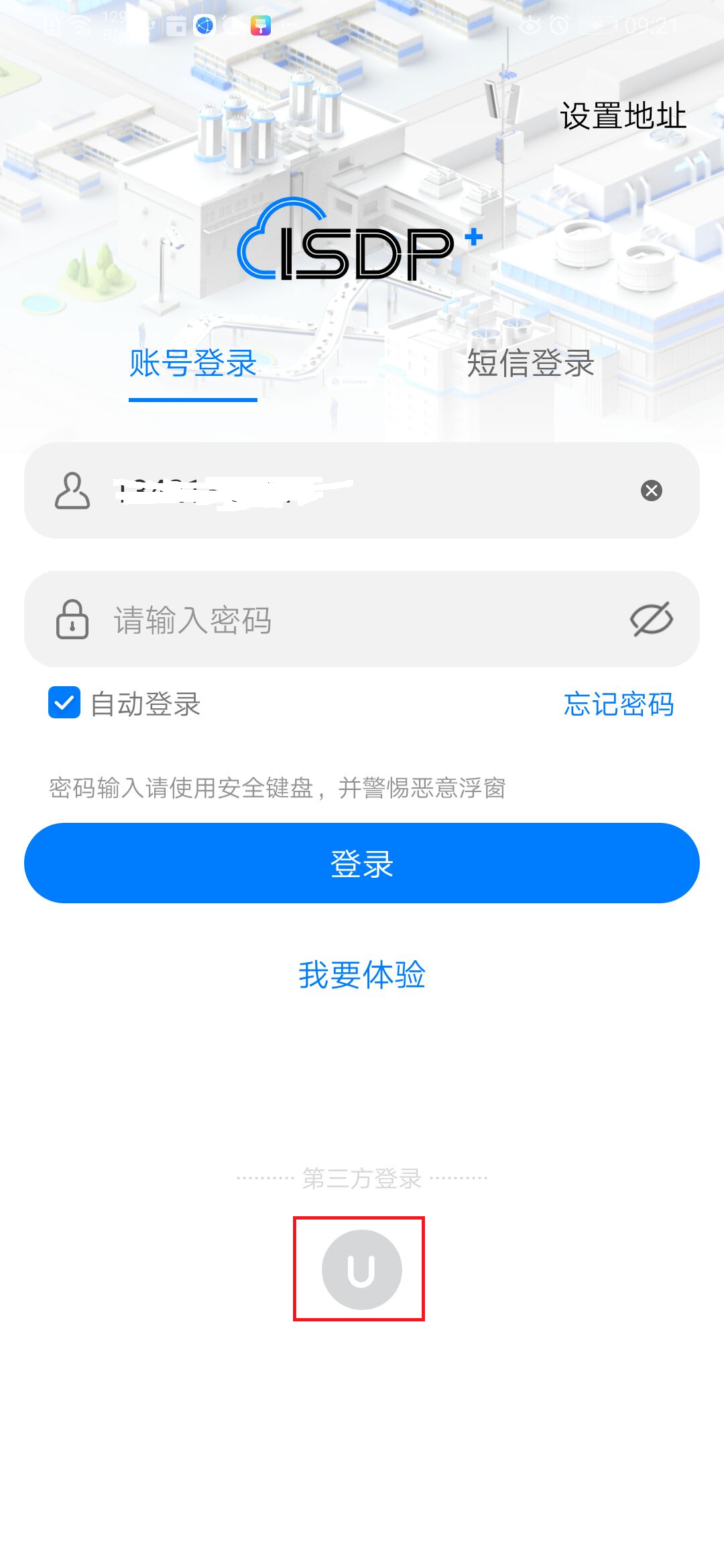
Task: Toggle password visibility eye icon
Action: (652, 619)
